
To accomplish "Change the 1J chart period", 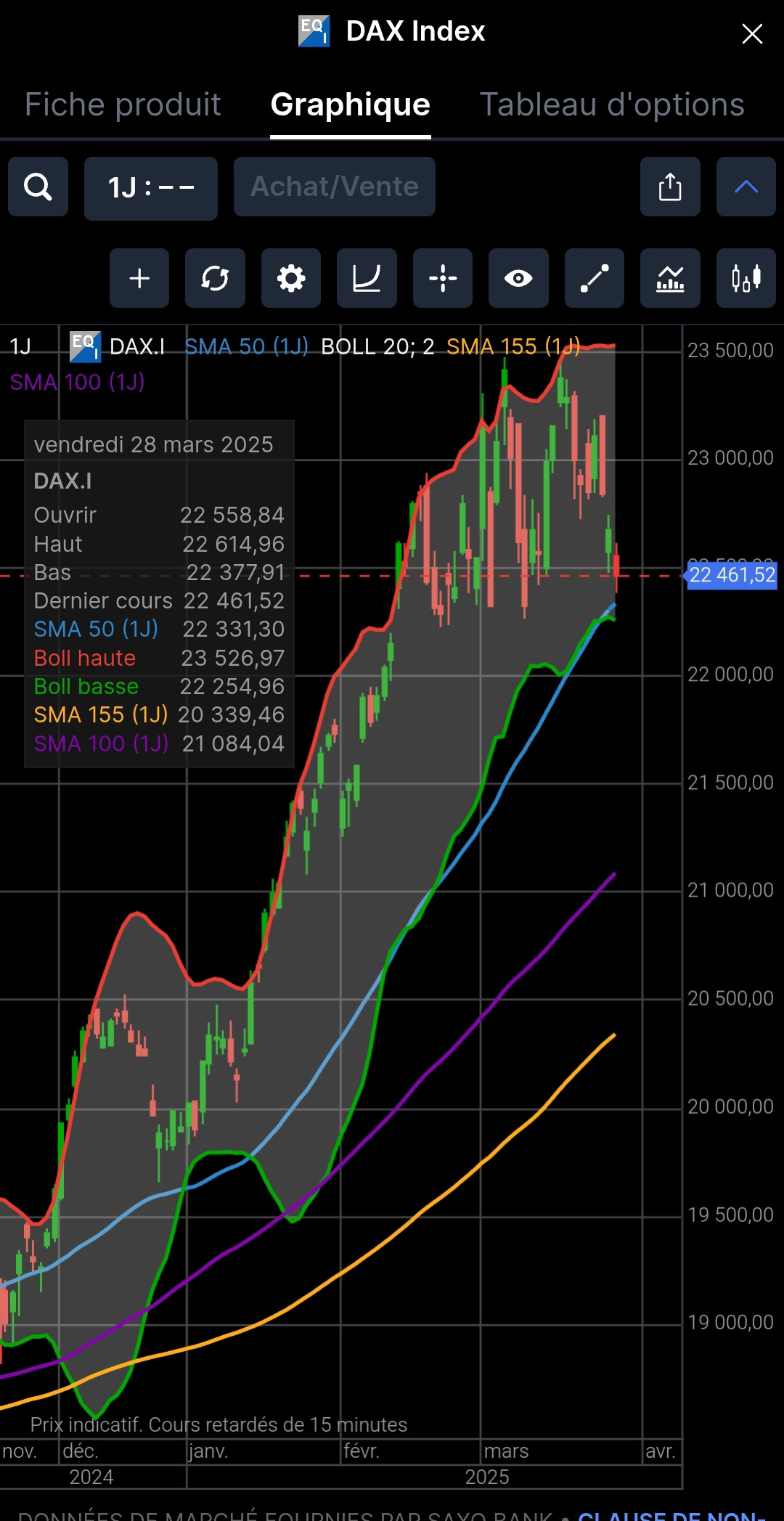I will coord(151,188).
